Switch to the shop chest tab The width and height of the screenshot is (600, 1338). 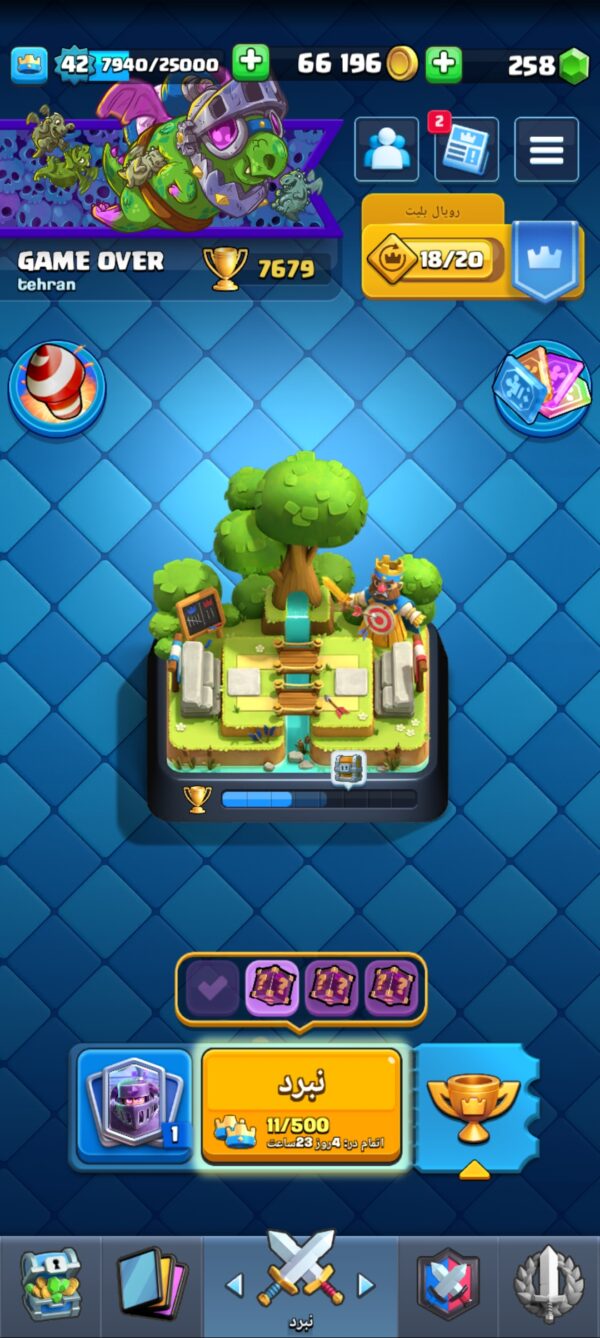[51, 1287]
